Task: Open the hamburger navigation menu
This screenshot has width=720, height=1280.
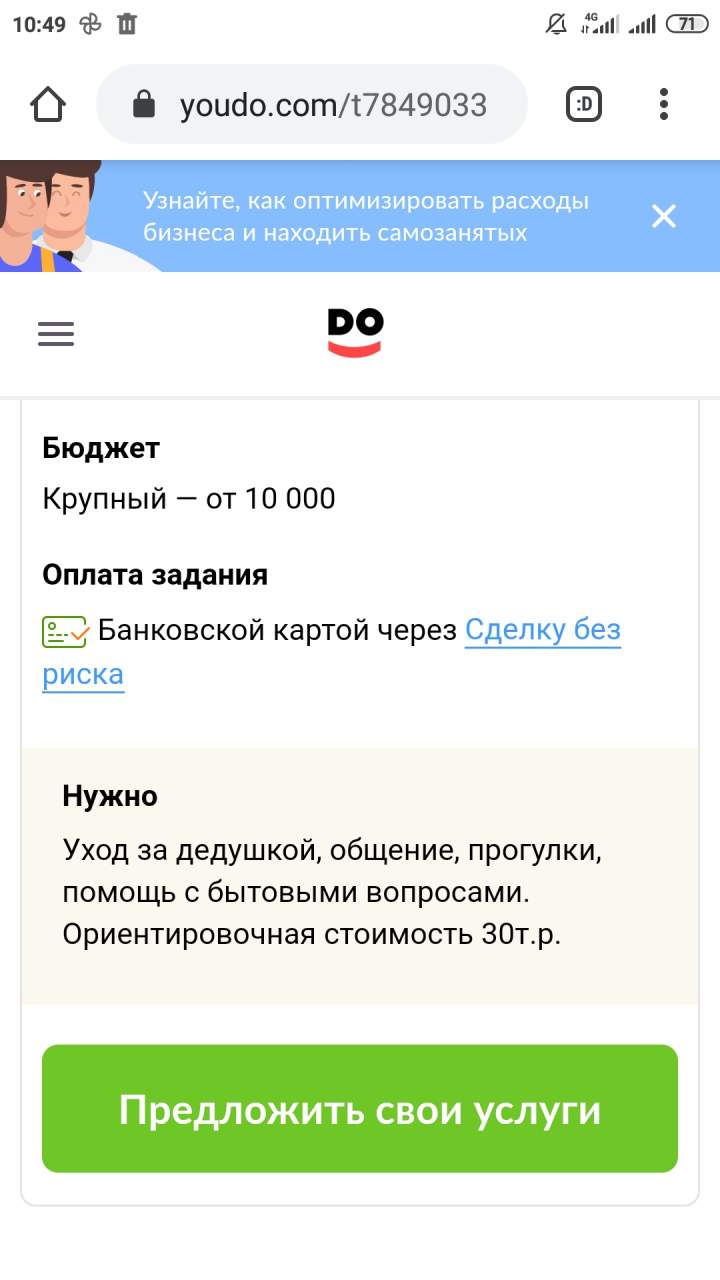Action: (x=56, y=334)
